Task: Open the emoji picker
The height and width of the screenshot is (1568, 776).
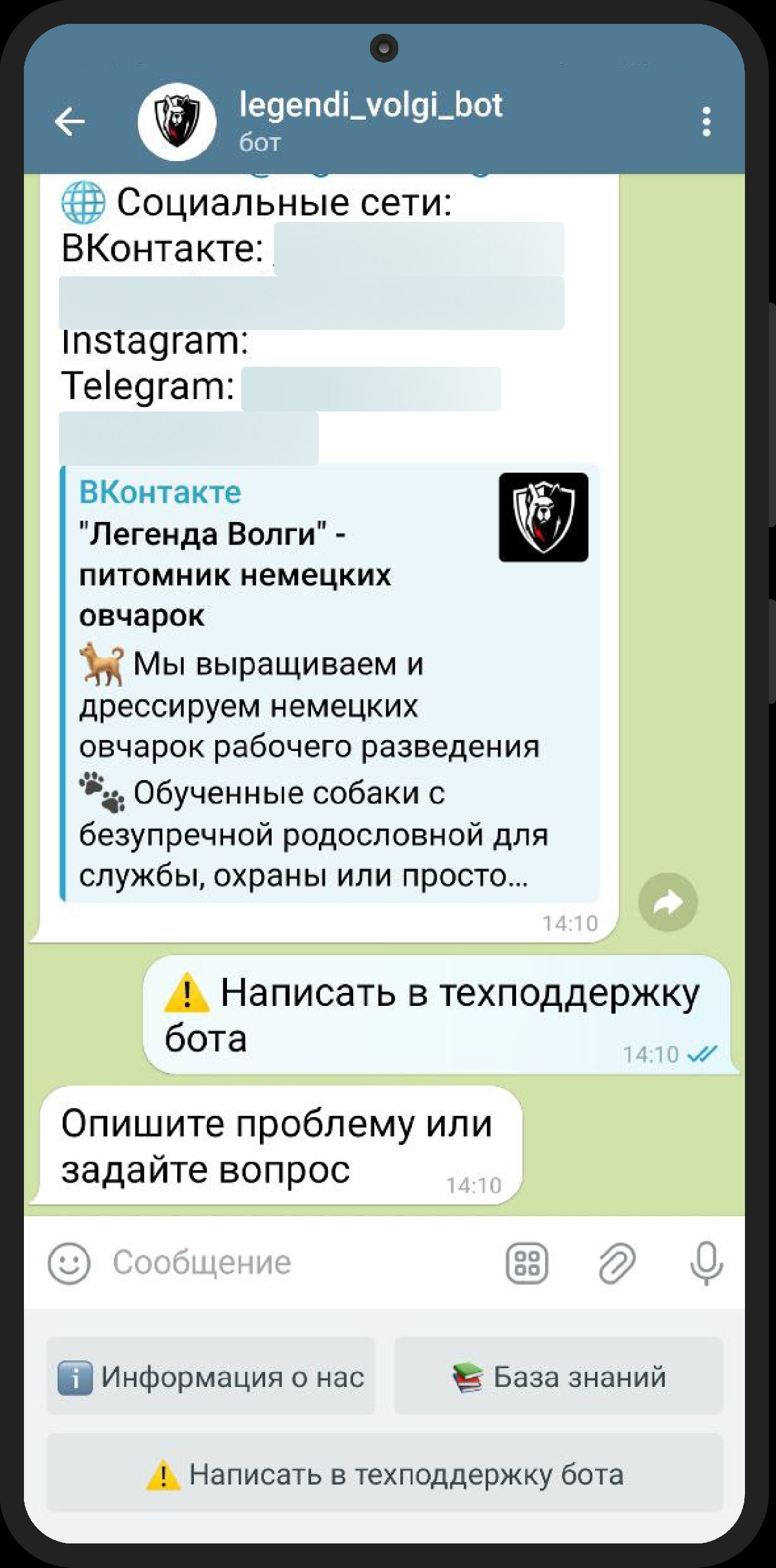Action: coord(69,1263)
